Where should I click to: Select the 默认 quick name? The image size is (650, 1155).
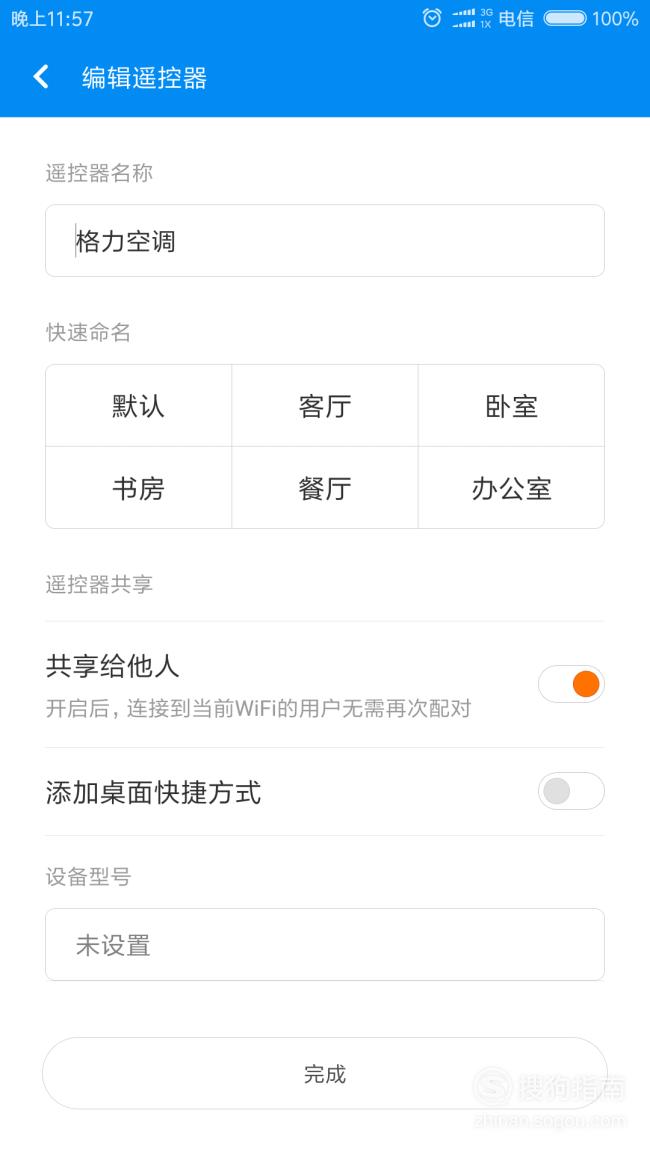click(x=139, y=406)
